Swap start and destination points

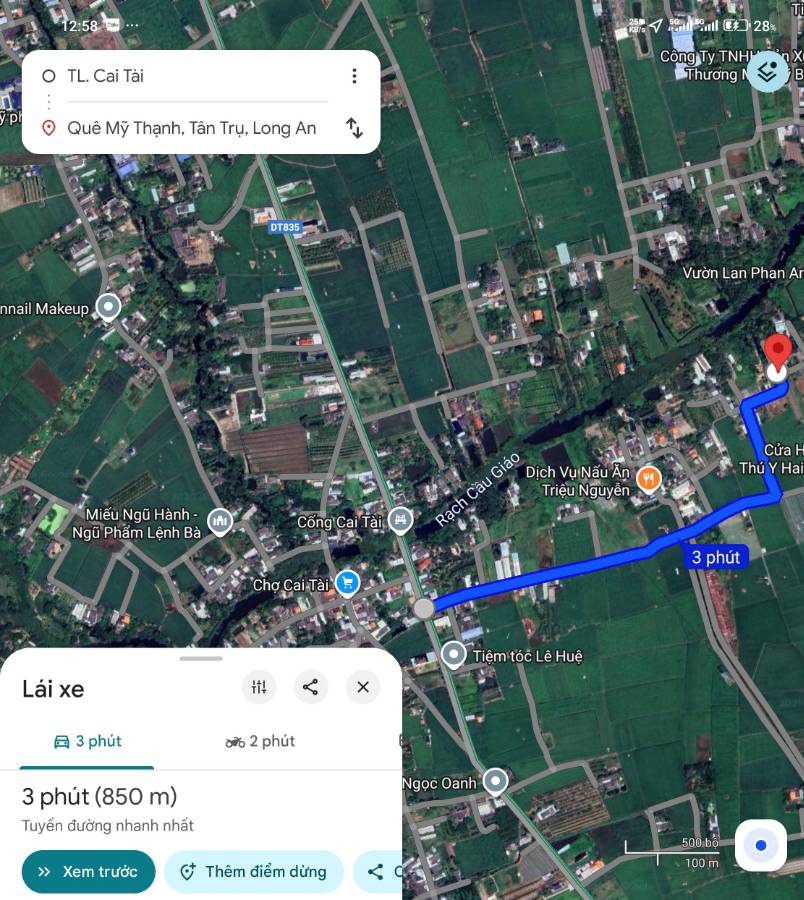click(354, 128)
